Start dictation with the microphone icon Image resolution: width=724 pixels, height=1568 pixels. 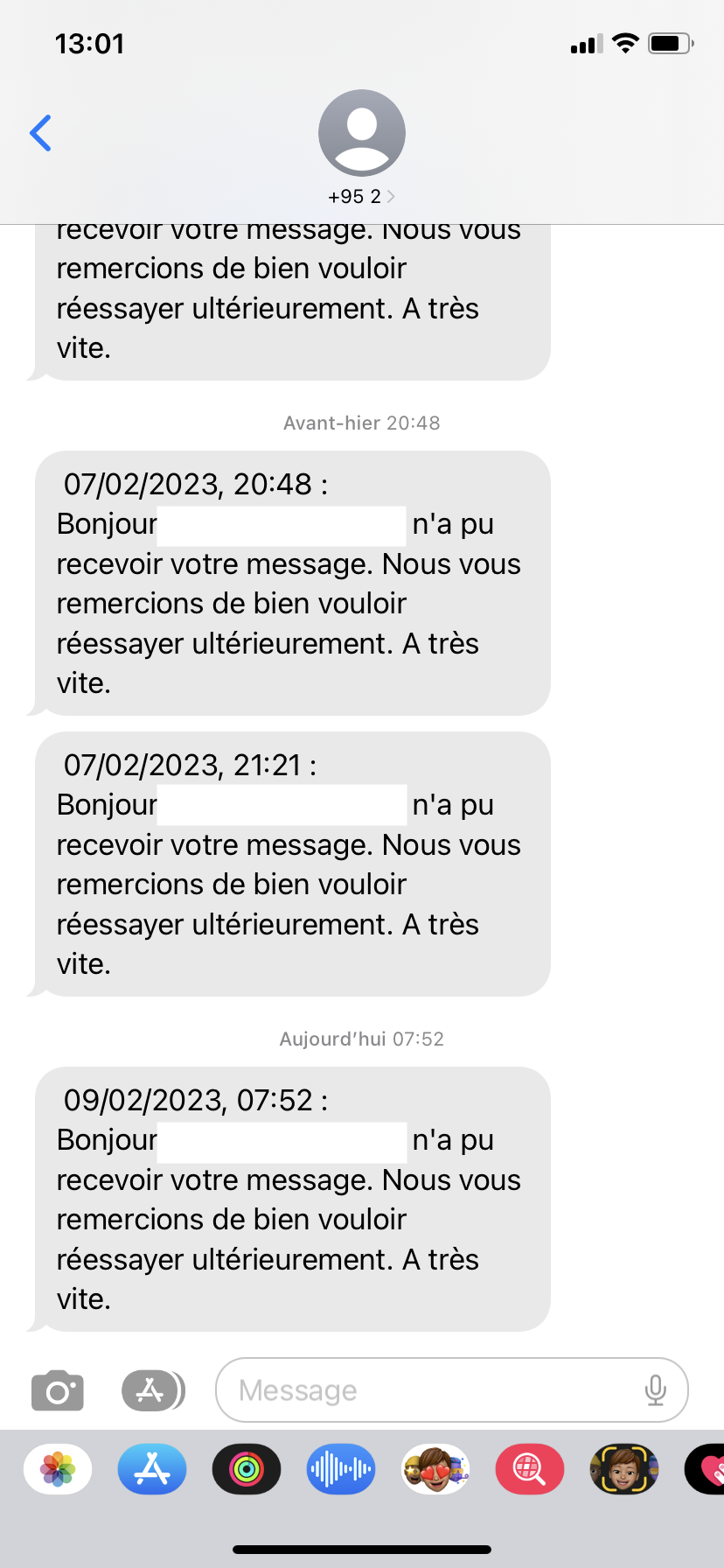coord(655,1390)
